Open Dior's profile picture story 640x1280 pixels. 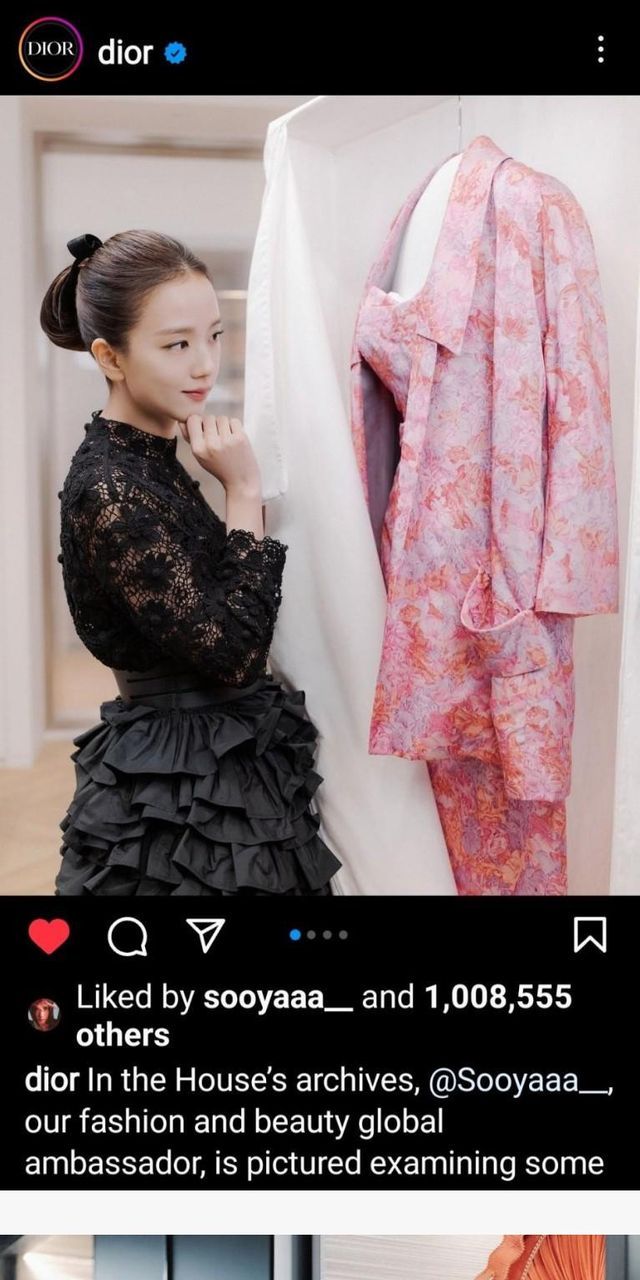[50, 50]
